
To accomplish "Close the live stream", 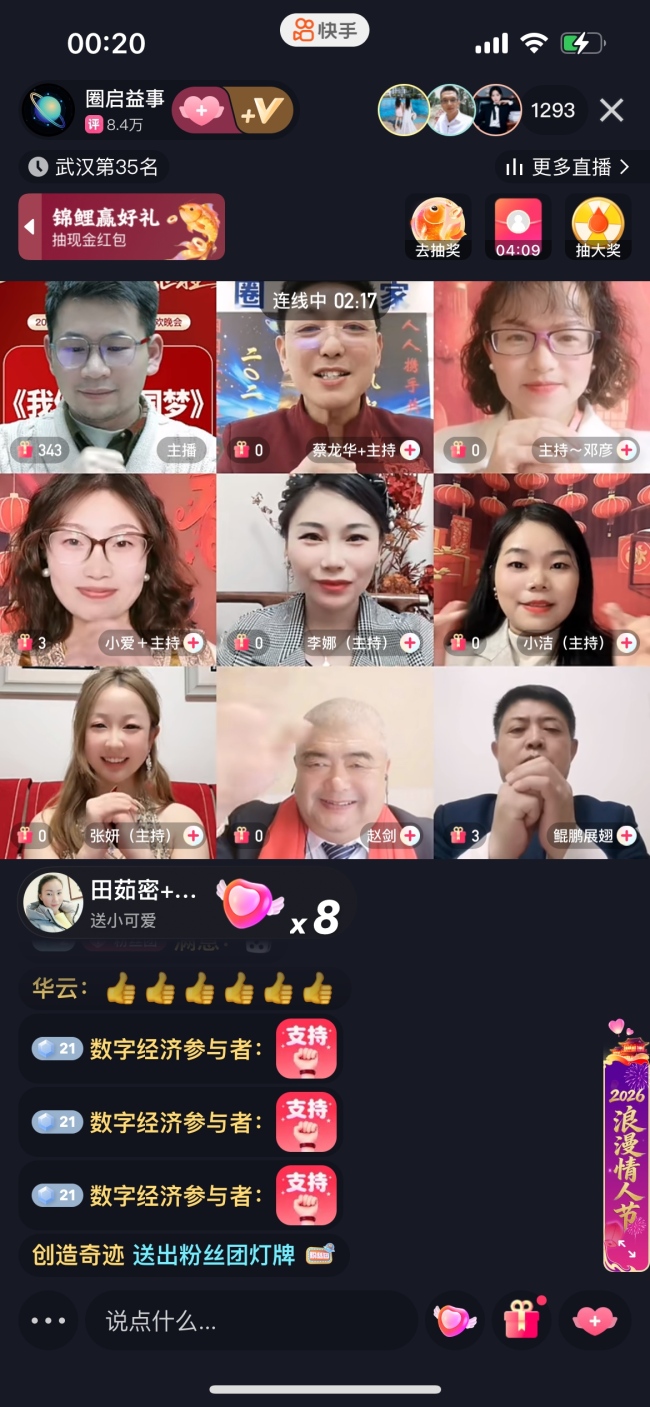I will (x=611, y=110).
